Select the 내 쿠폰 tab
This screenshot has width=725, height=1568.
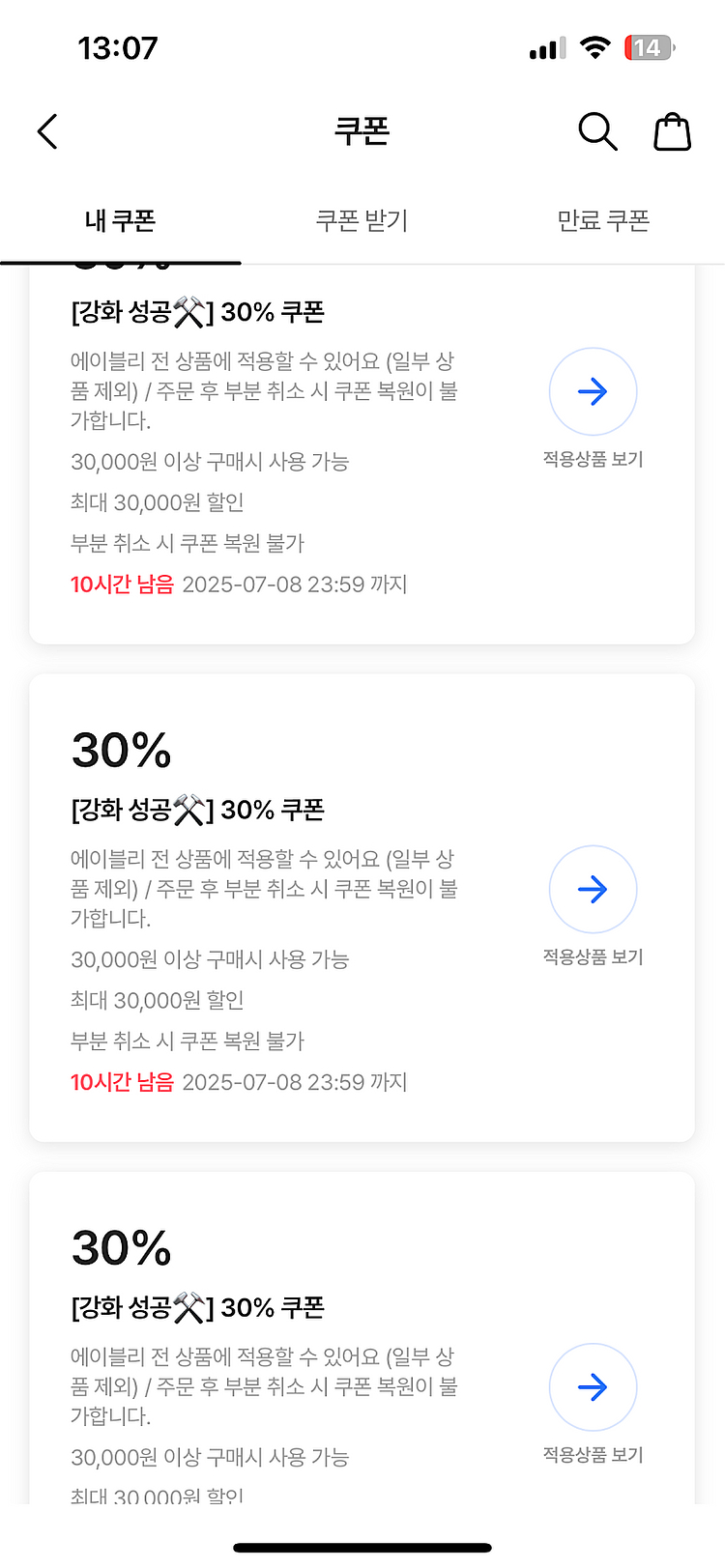(120, 221)
